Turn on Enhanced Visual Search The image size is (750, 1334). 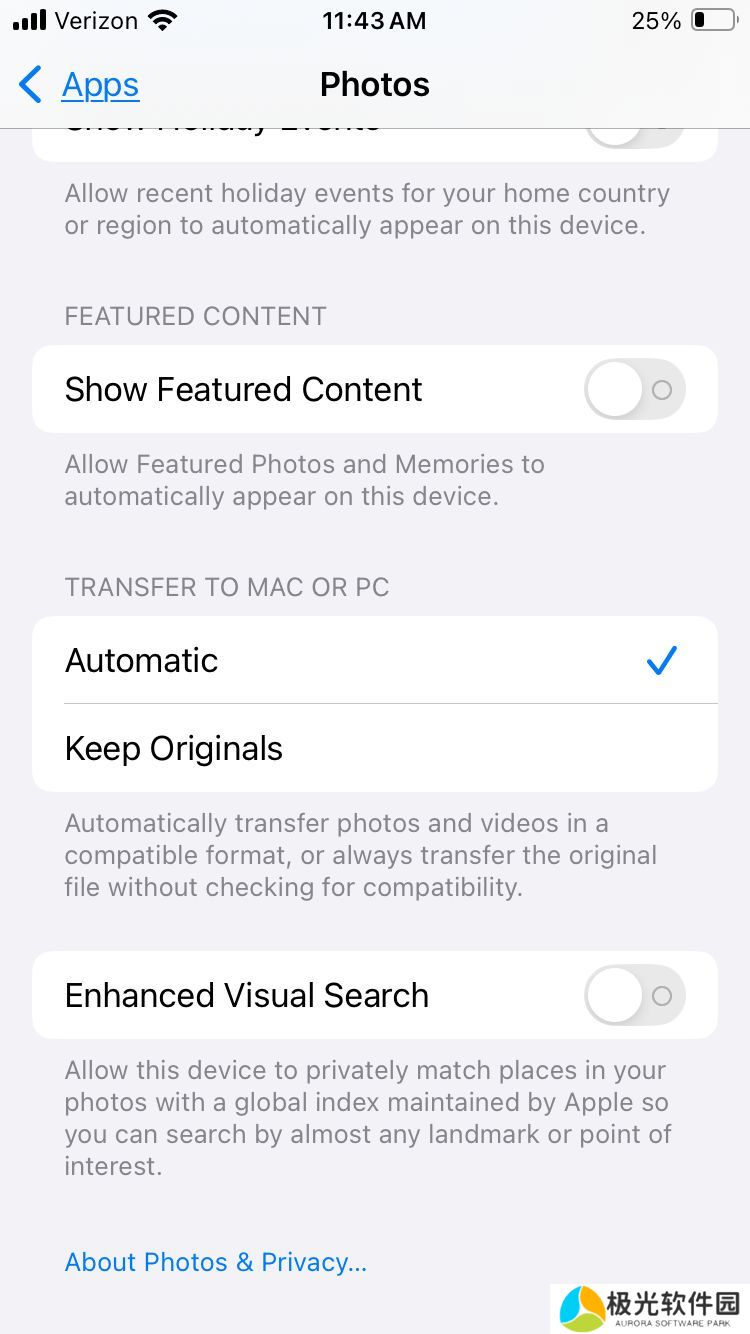point(634,995)
